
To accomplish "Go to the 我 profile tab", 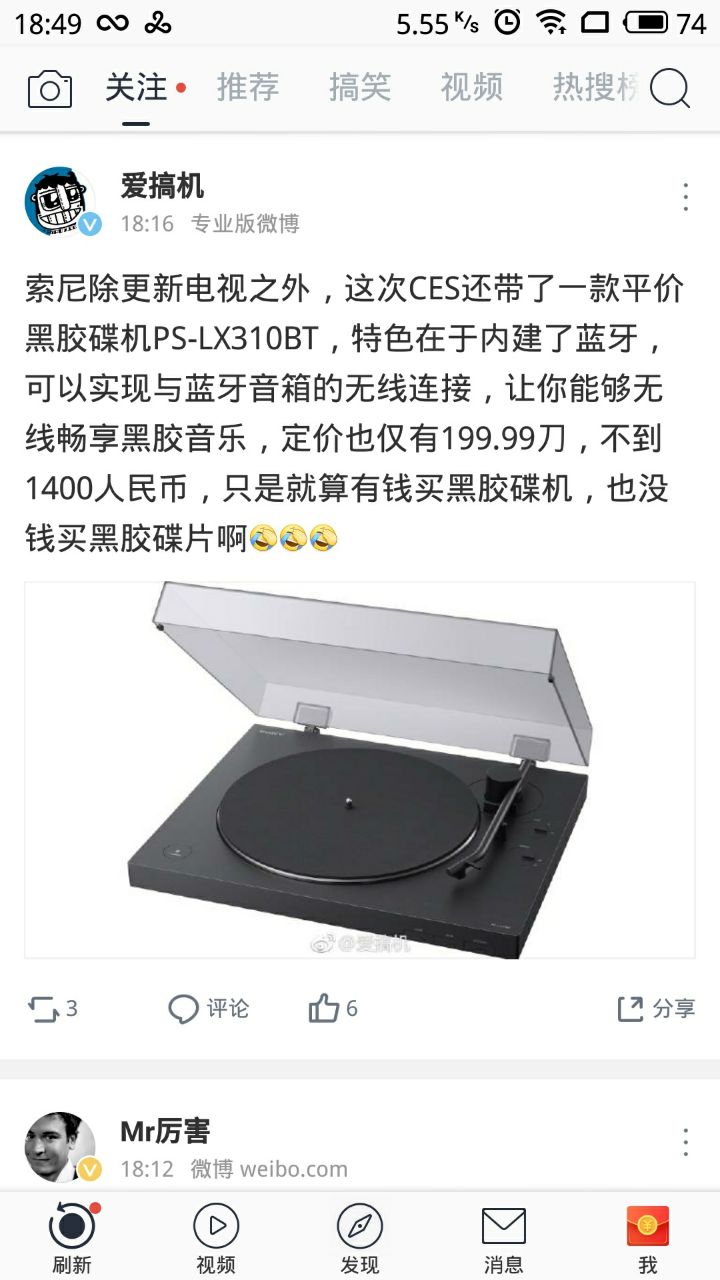I will pos(648,1238).
